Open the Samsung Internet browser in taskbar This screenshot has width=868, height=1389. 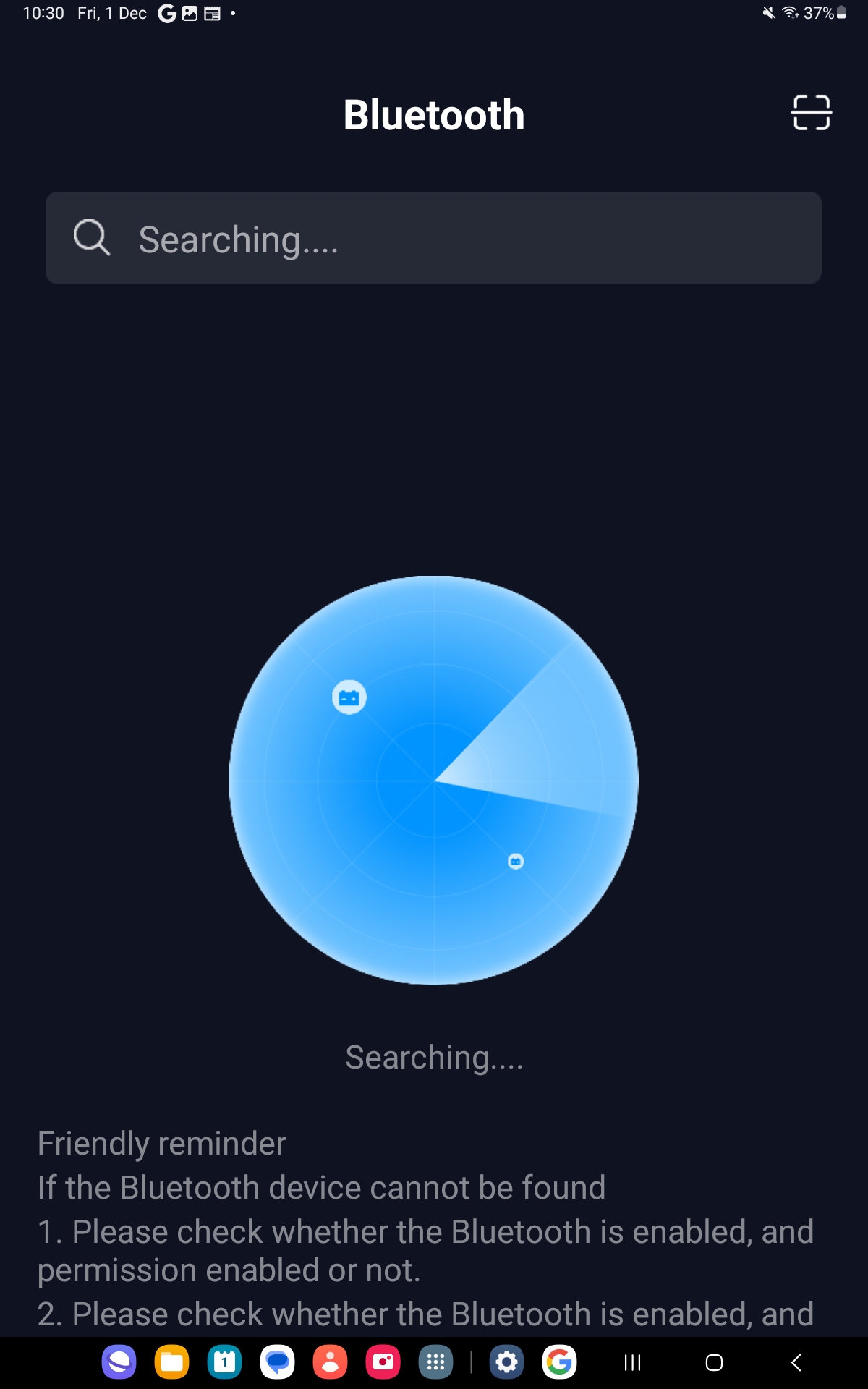119,1362
